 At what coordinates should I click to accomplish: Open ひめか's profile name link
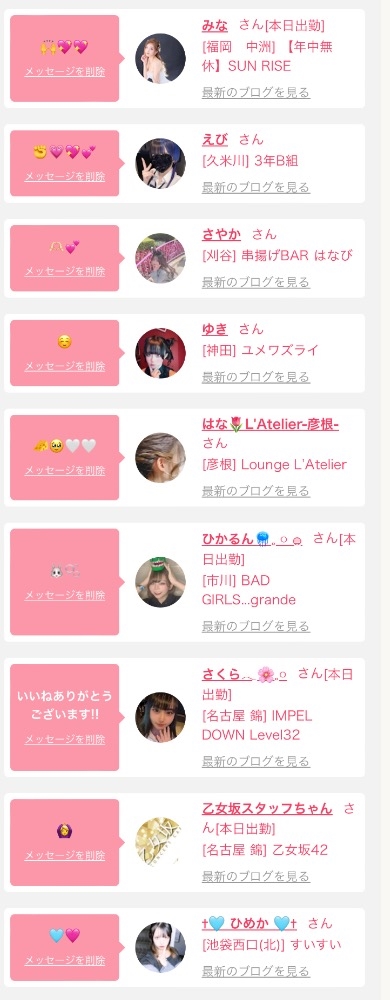[249, 923]
